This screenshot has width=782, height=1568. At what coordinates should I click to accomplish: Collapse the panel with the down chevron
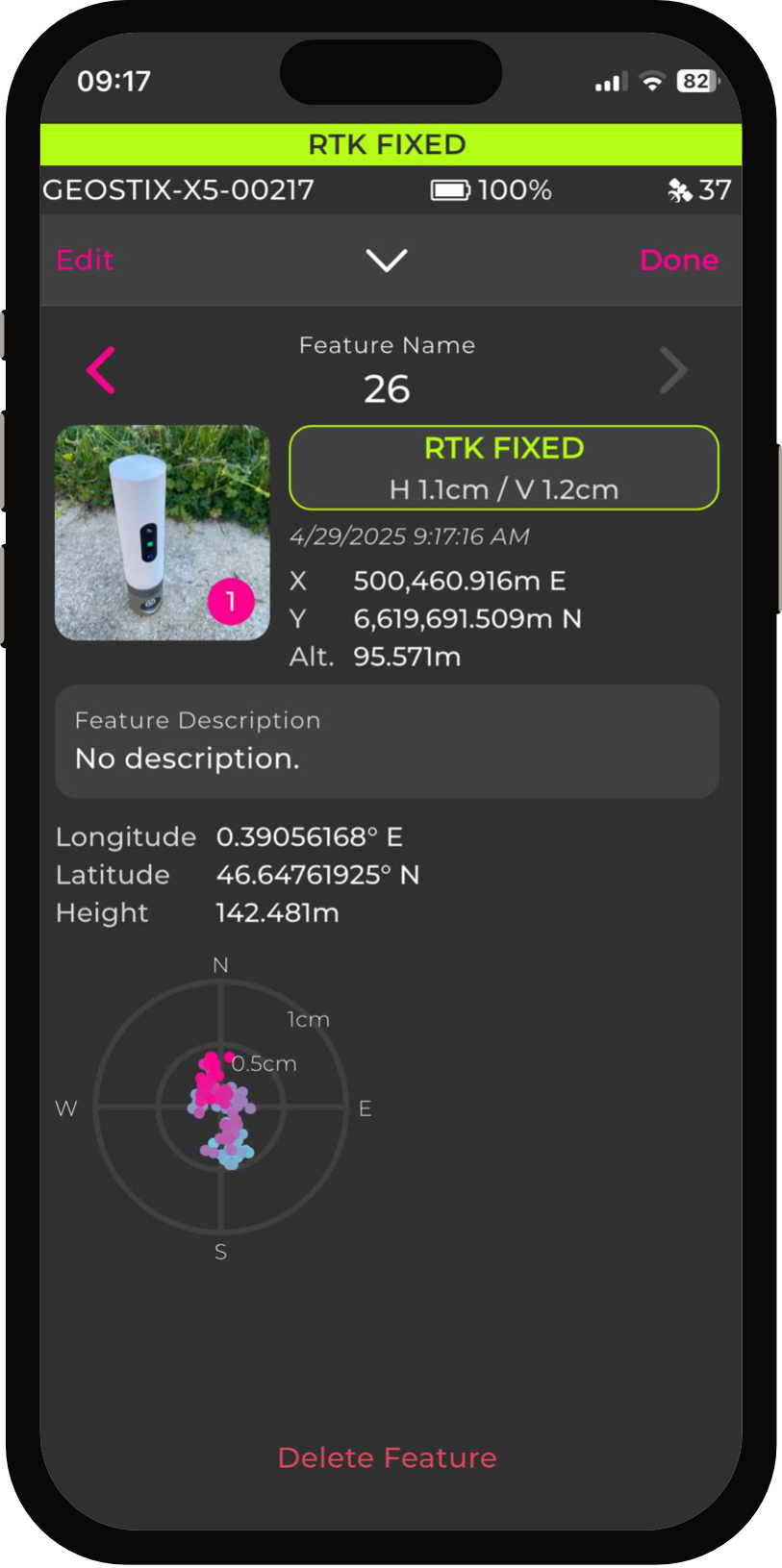click(x=387, y=260)
